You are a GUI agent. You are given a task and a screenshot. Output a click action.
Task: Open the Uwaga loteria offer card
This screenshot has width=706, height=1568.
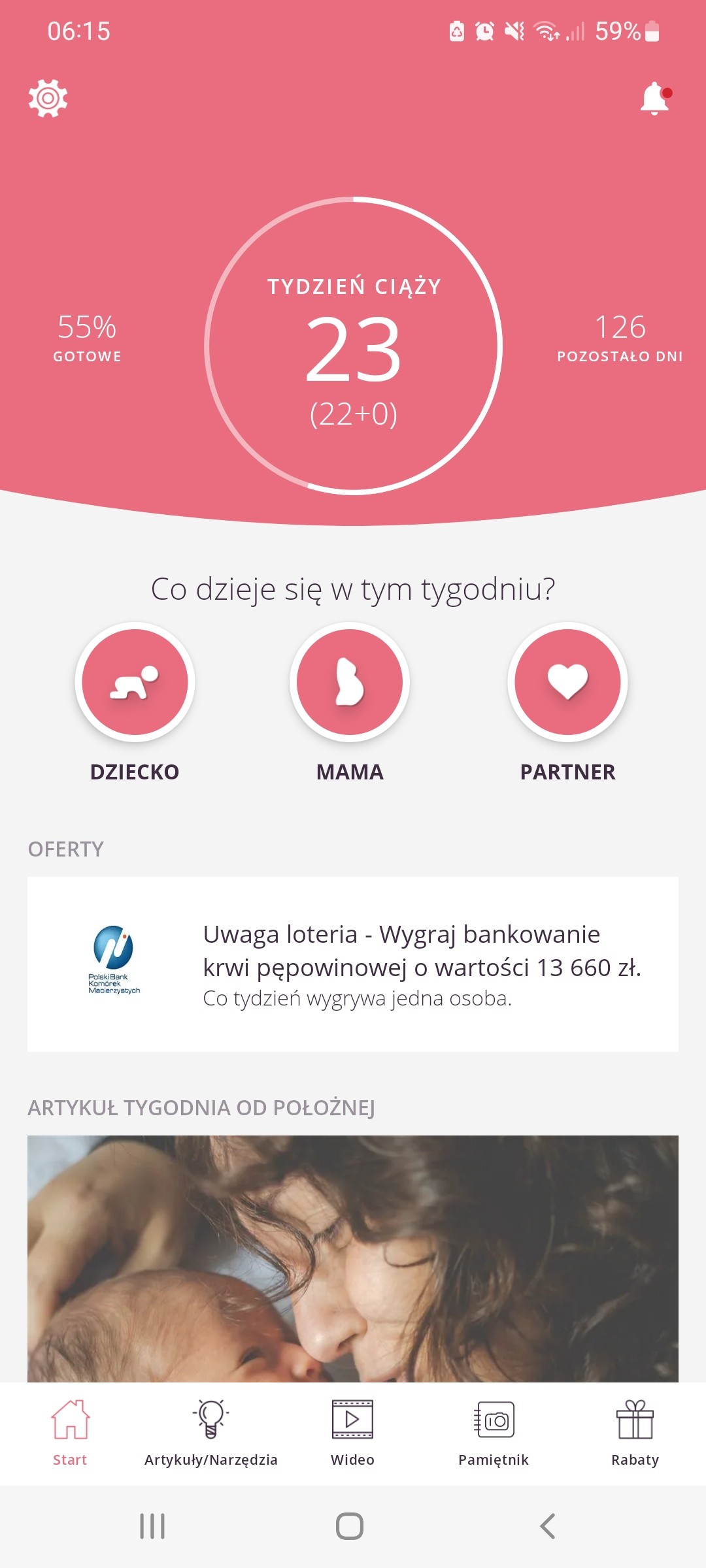point(353,964)
